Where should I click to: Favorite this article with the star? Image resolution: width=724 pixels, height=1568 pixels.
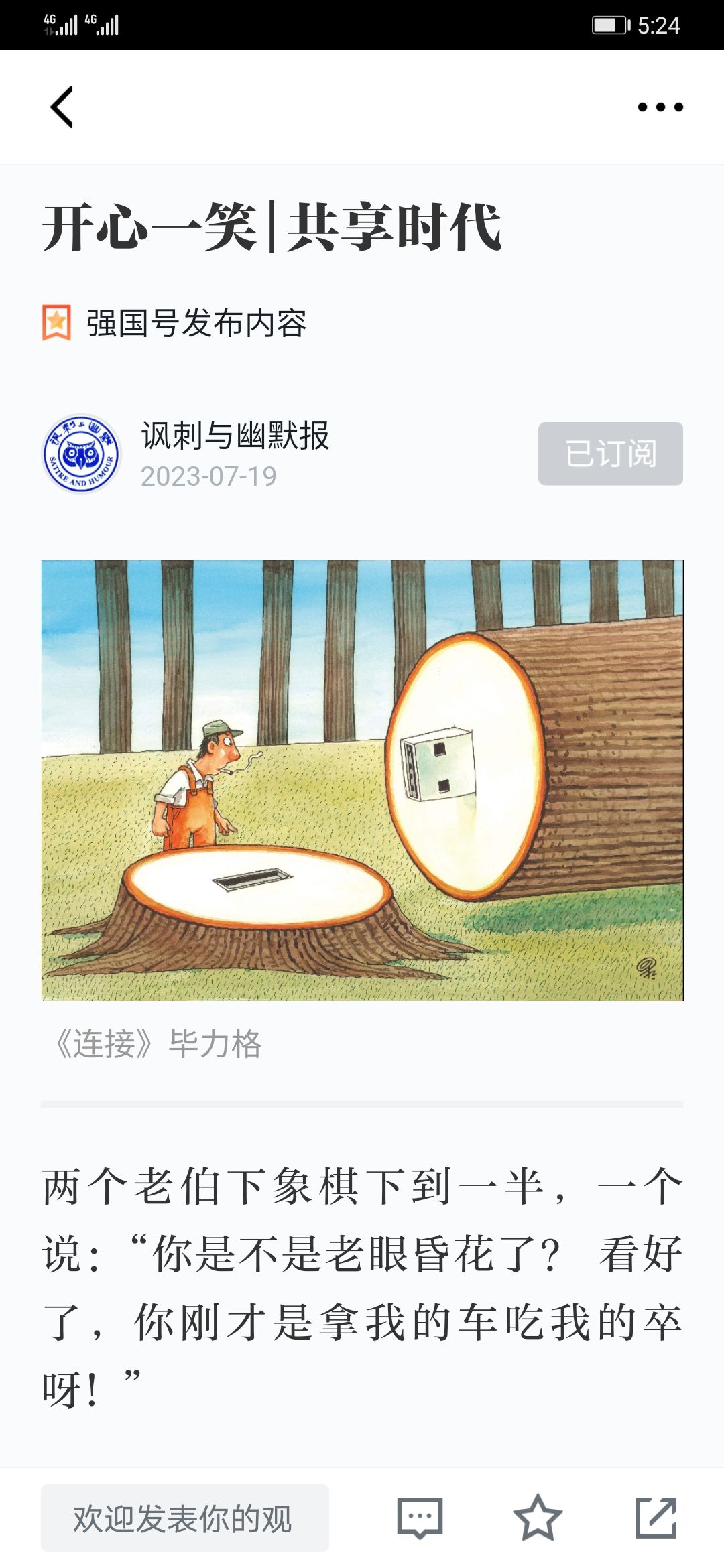538,1518
